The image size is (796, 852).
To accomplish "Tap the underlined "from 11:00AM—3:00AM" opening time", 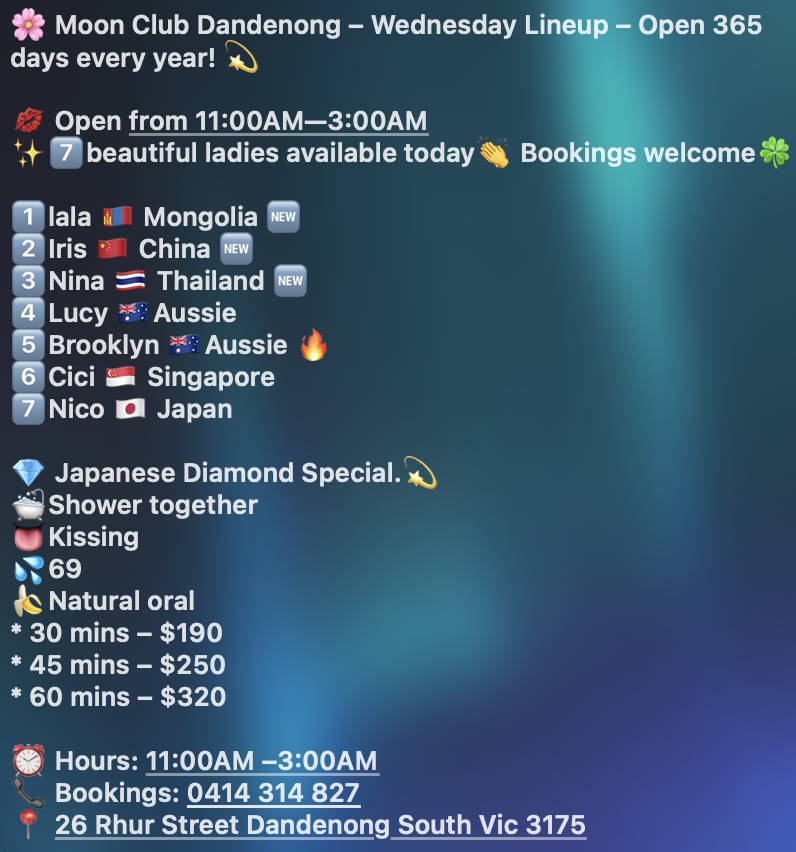I will [278, 121].
